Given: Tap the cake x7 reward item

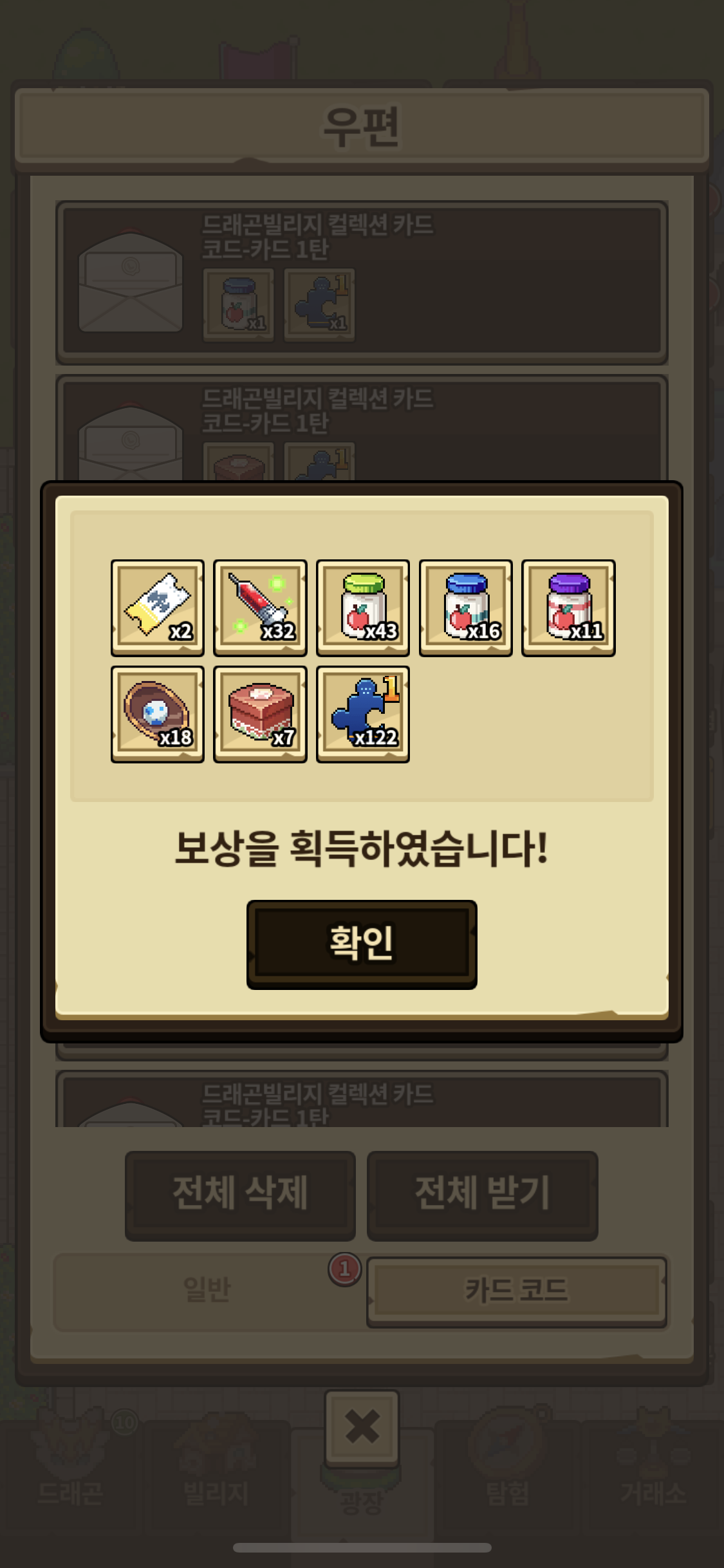Looking at the screenshot, I should point(260,714).
